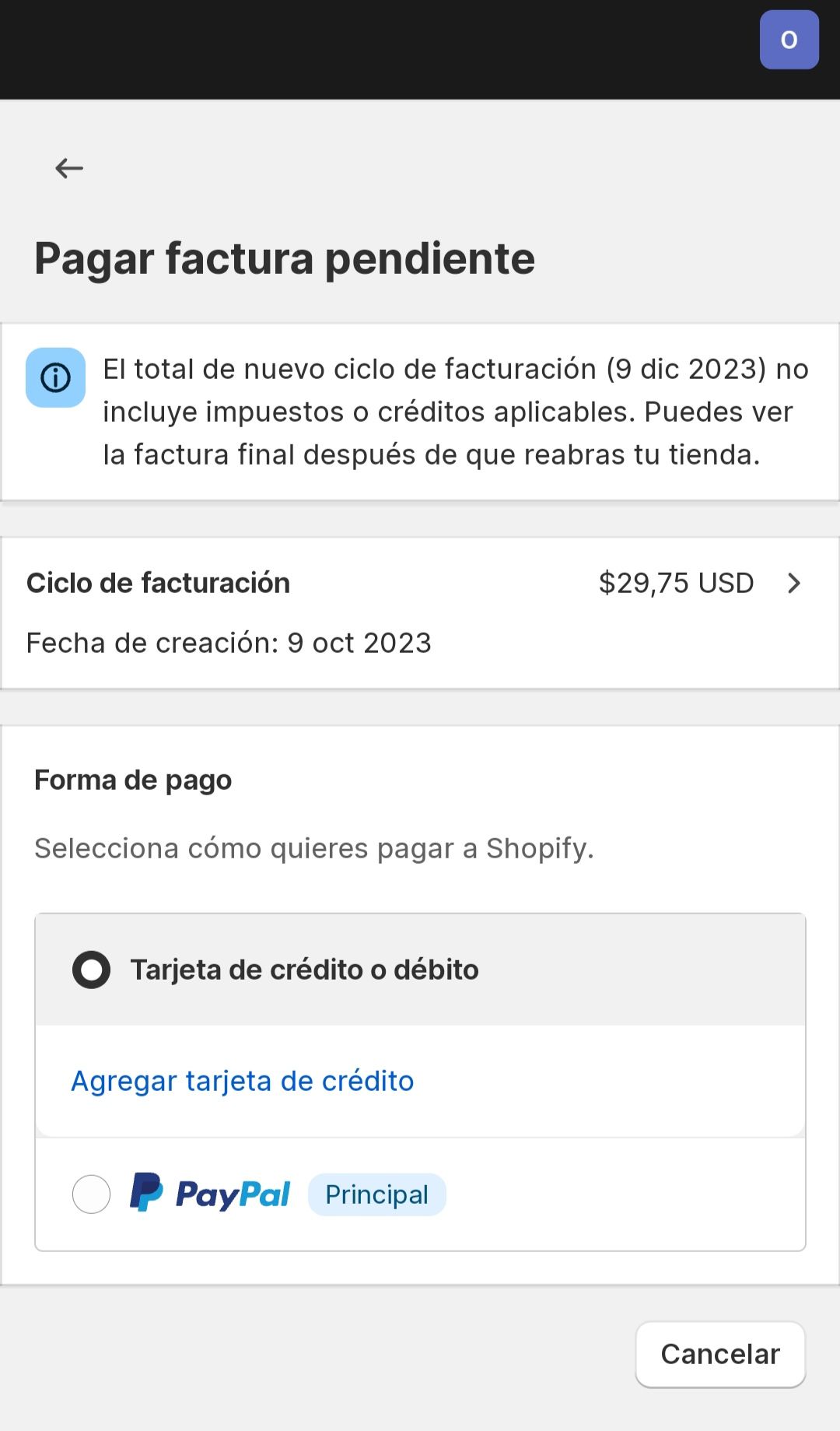Choose PayPal as payment method
Screen dimensions: 840x1431
tap(92, 1194)
